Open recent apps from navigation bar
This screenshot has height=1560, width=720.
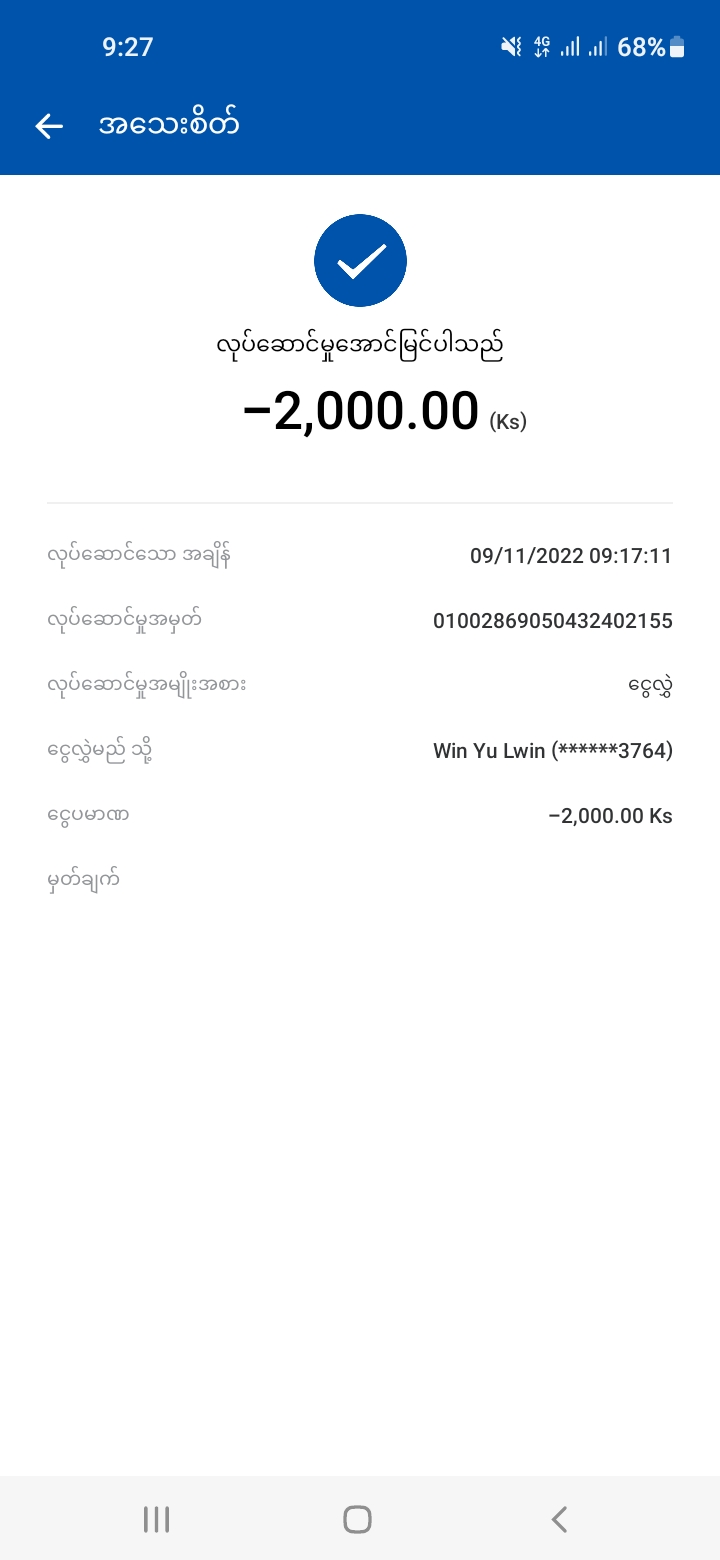tap(156, 1519)
